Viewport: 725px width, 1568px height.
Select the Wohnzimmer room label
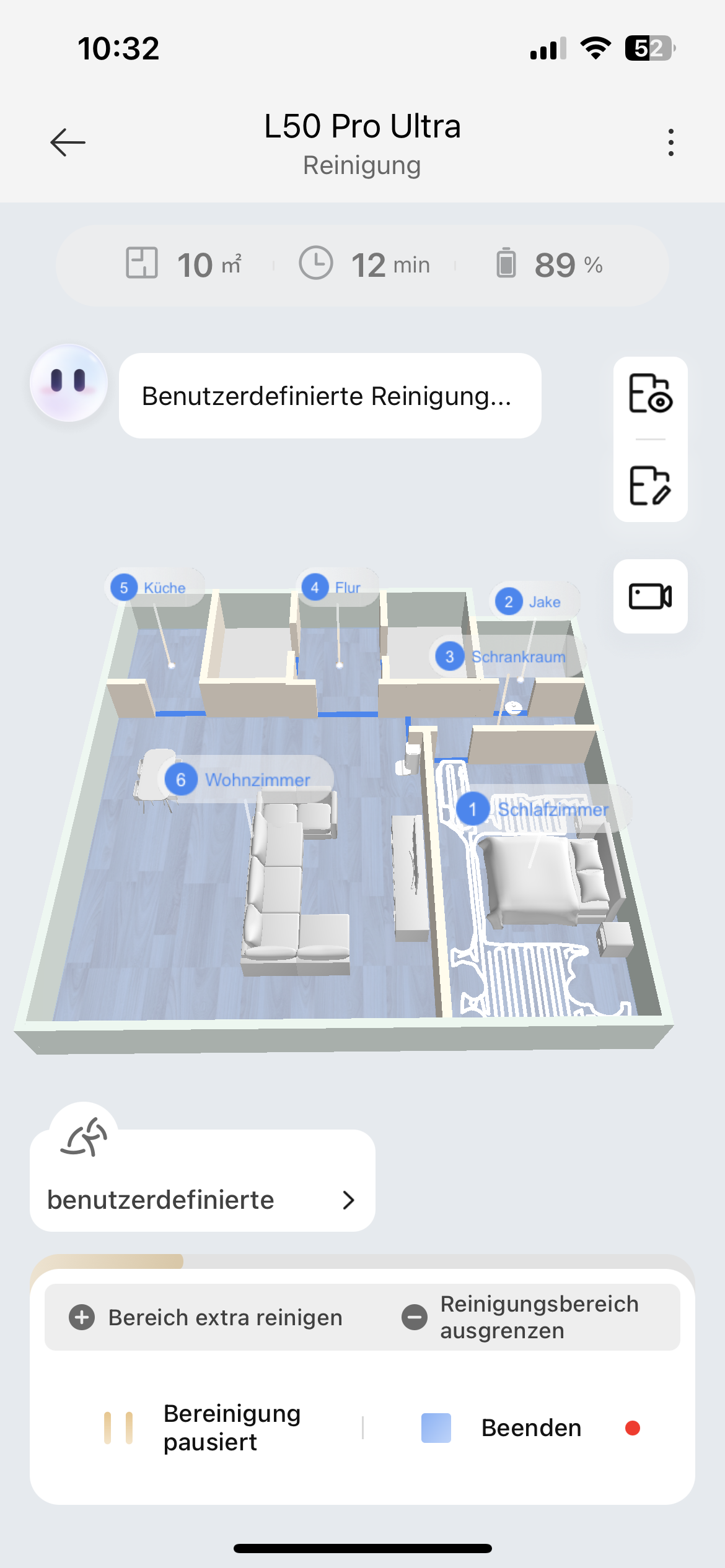pos(247,780)
